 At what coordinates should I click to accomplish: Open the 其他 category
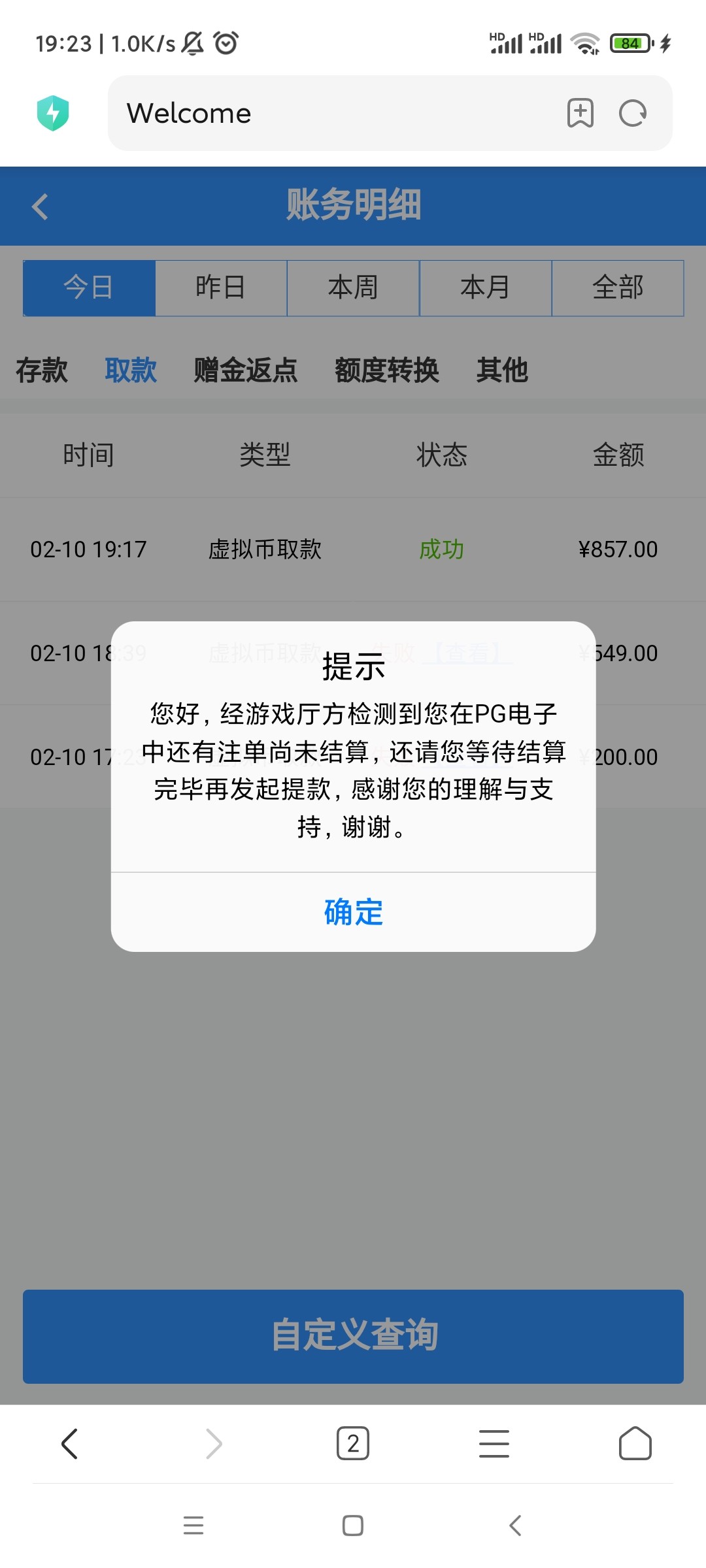(501, 370)
